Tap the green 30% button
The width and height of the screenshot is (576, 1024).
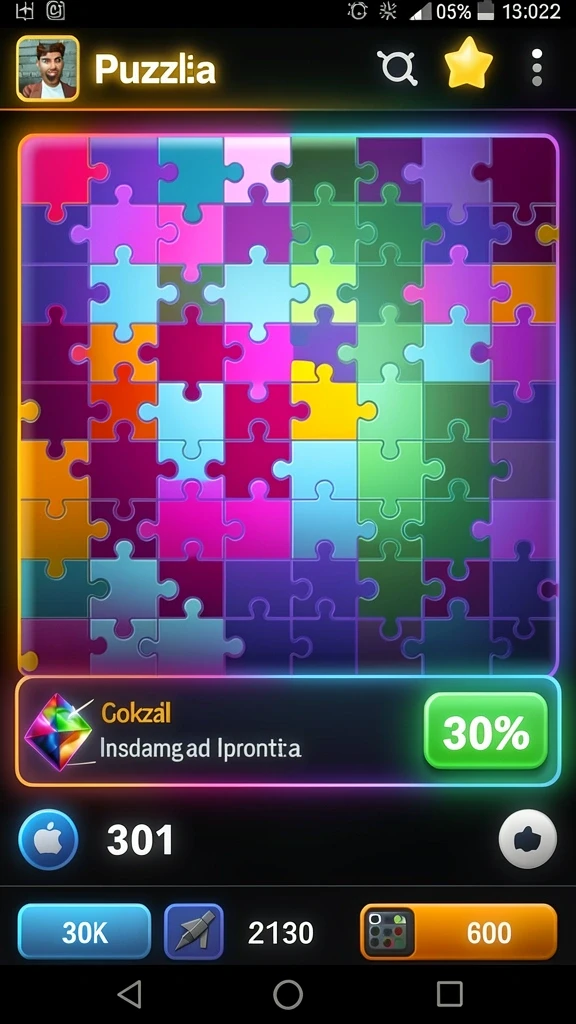click(486, 731)
